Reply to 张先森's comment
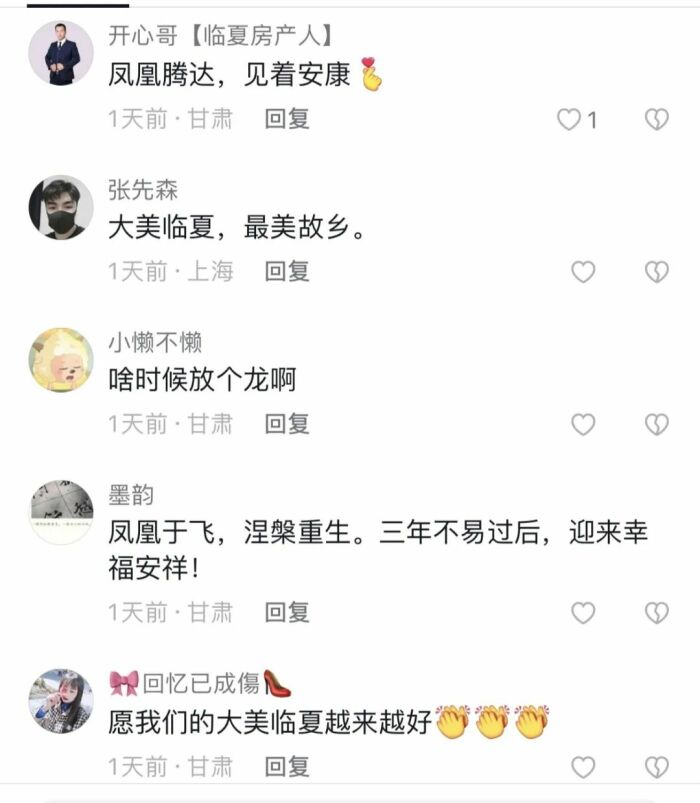The image size is (700, 803). point(287,271)
